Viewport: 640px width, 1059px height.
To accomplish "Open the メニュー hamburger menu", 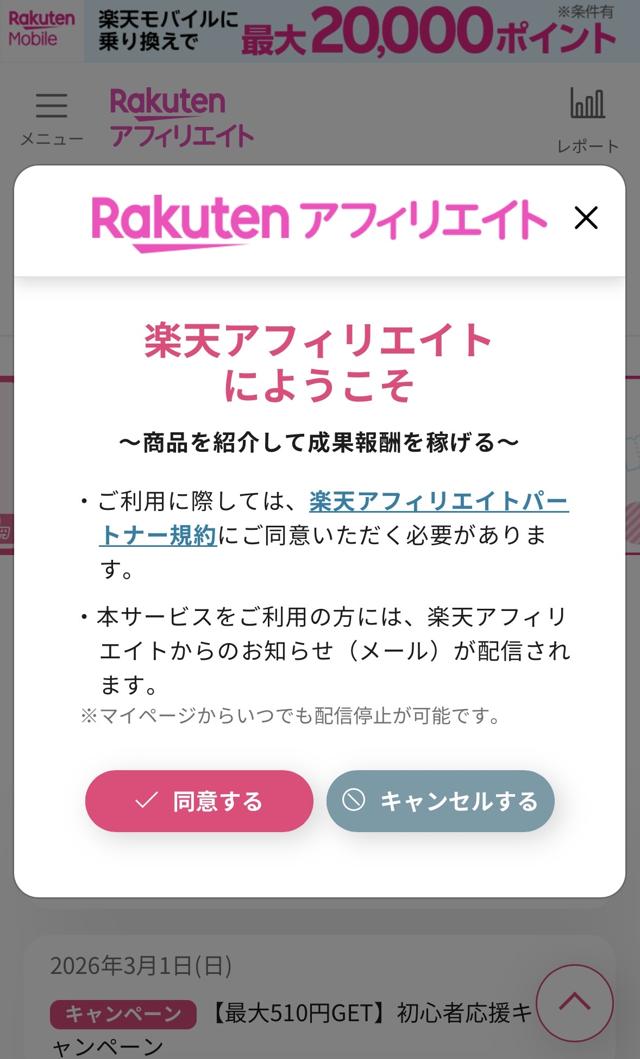I will click(51, 116).
